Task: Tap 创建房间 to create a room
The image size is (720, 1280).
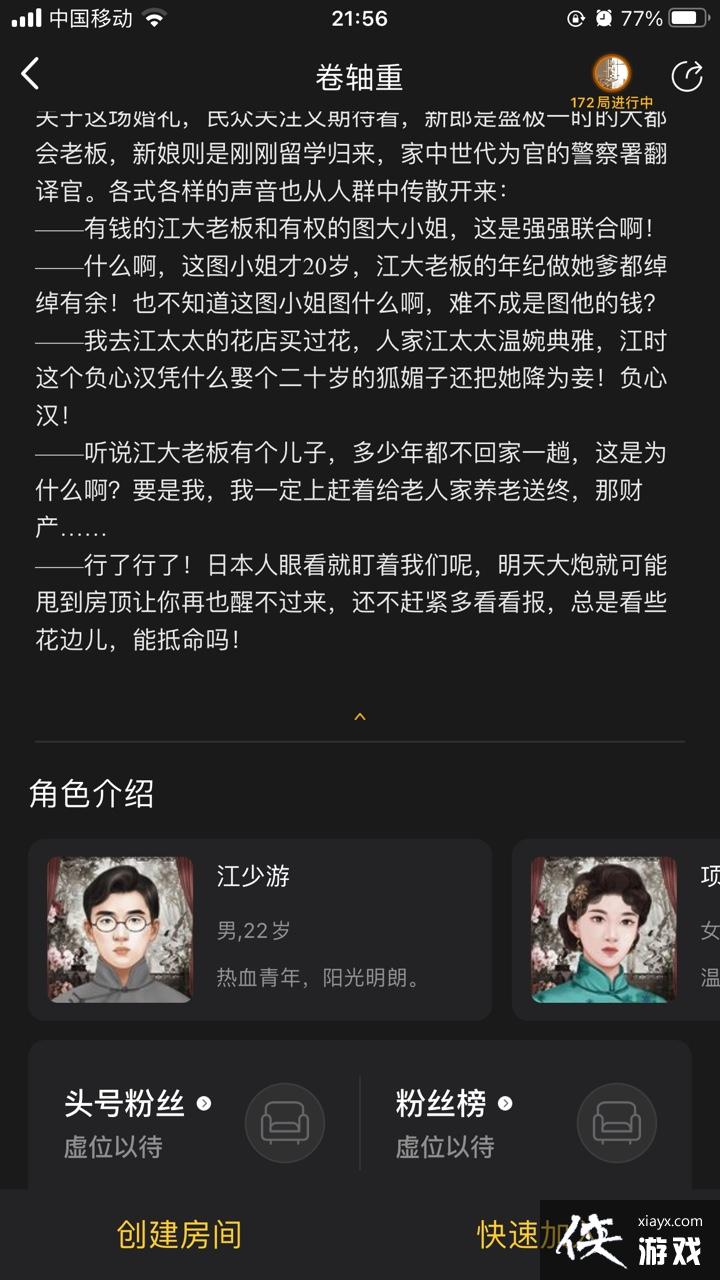Action: [180, 1234]
